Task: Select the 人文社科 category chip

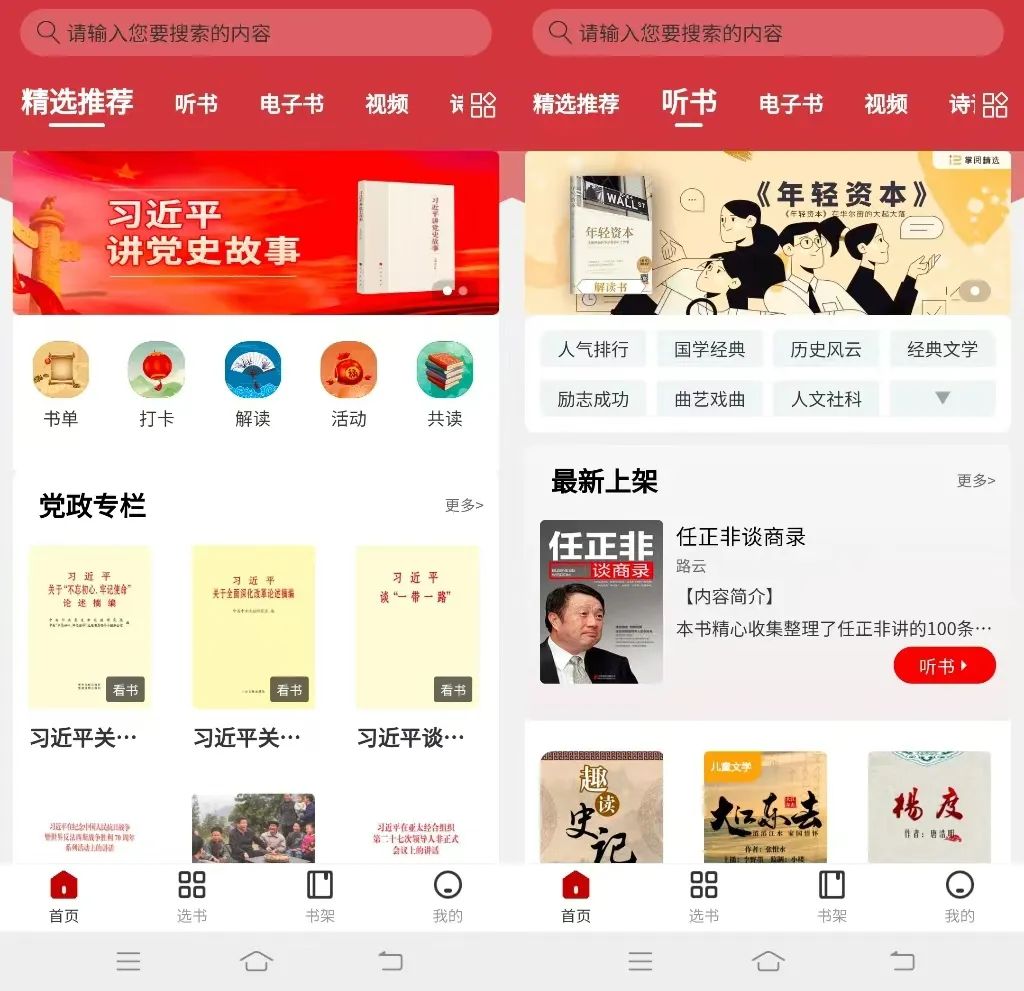Action: pyautogui.click(x=825, y=399)
